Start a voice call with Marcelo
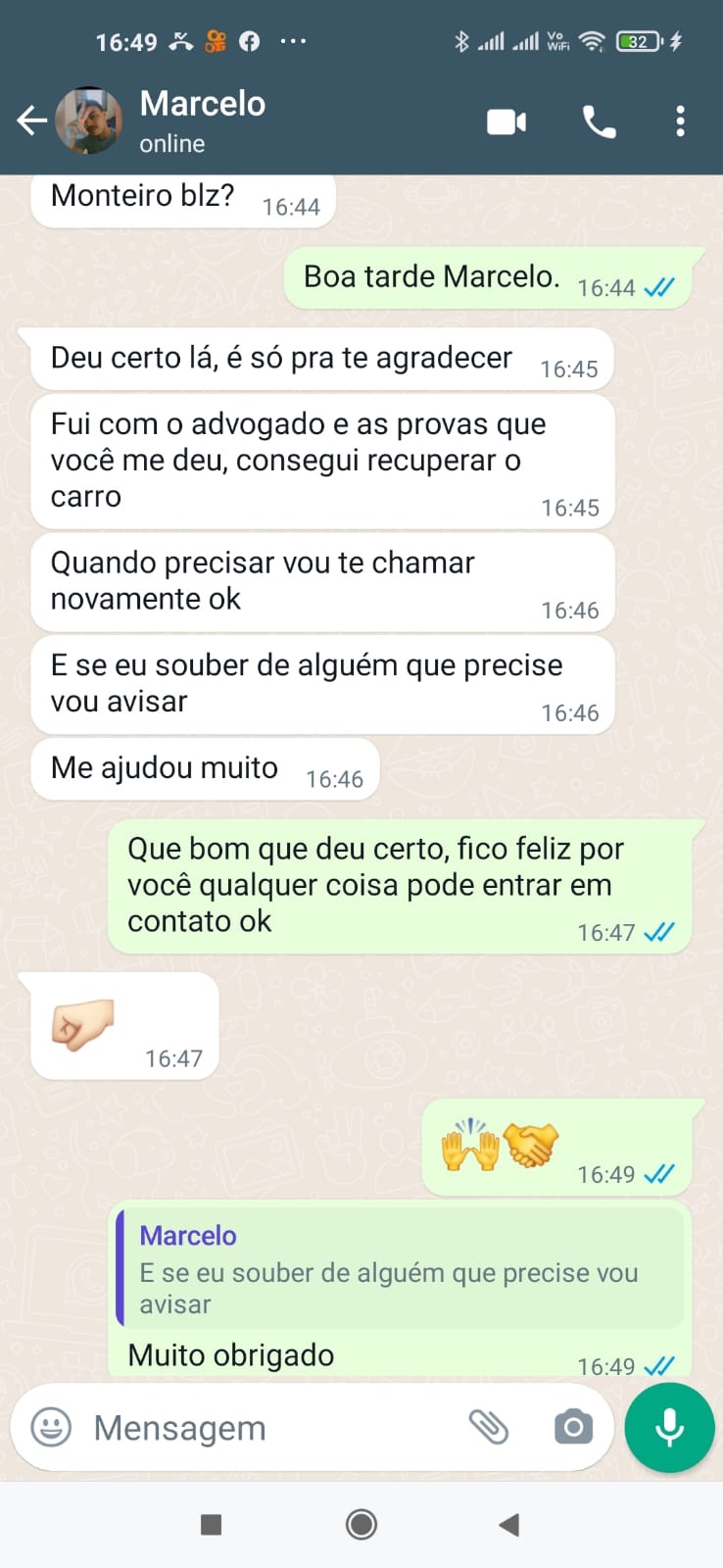The height and width of the screenshot is (1568, 723). [x=599, y=122]
